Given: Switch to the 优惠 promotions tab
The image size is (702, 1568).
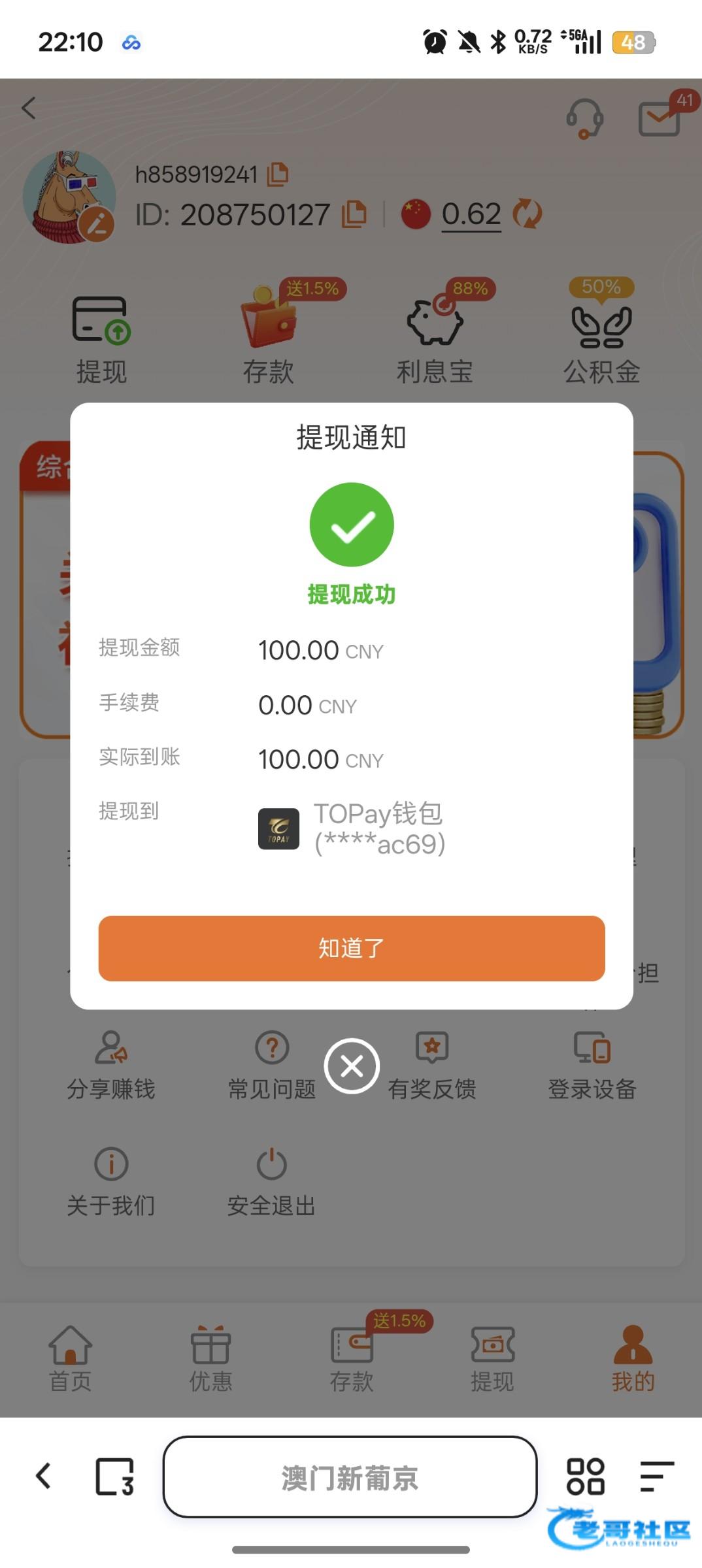Looking at the screenshot, I should [x=210, y=1359].
